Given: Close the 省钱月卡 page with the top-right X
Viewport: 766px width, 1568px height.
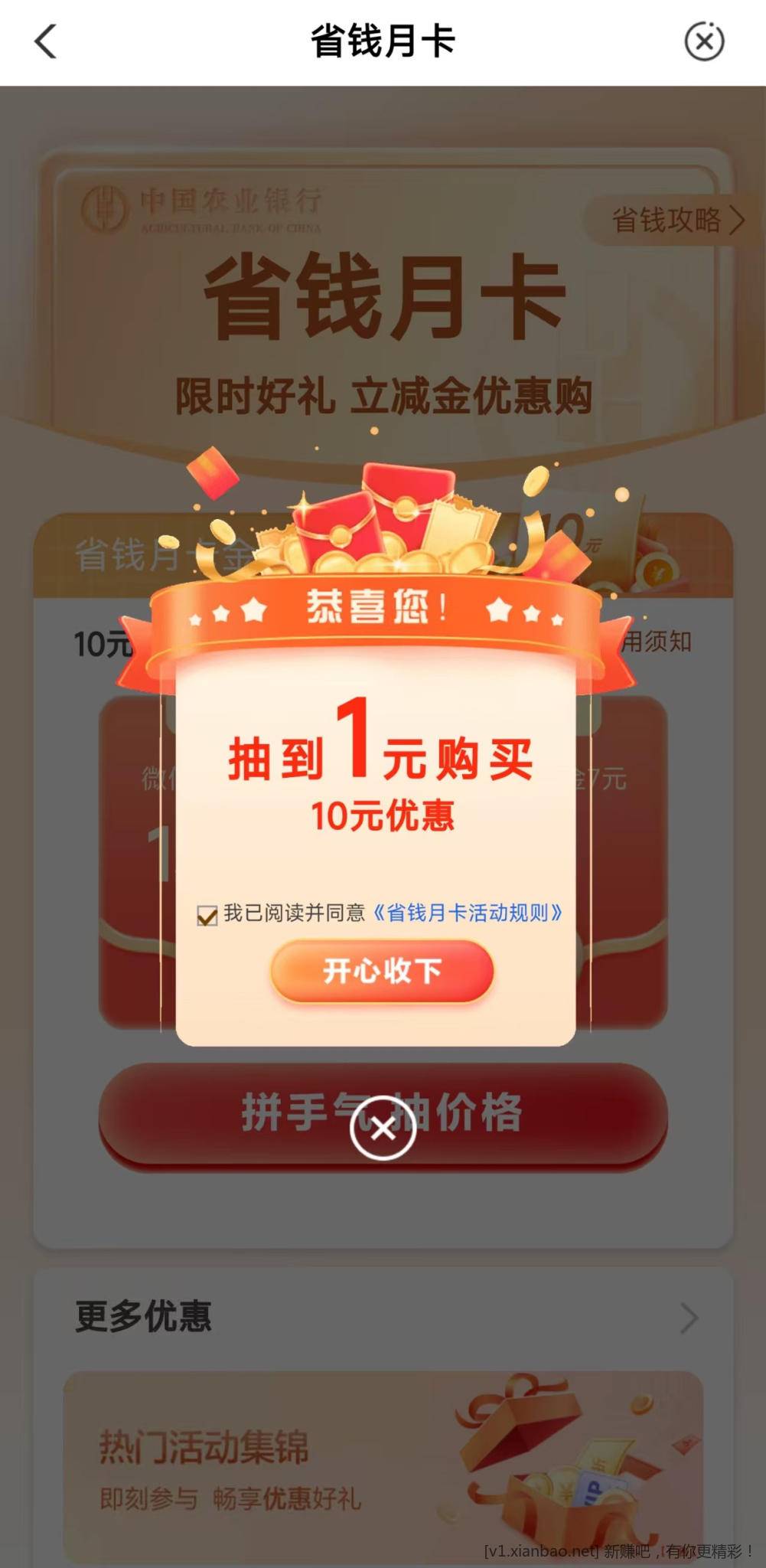Looking at the screenshot, I should tap(703, 41).
